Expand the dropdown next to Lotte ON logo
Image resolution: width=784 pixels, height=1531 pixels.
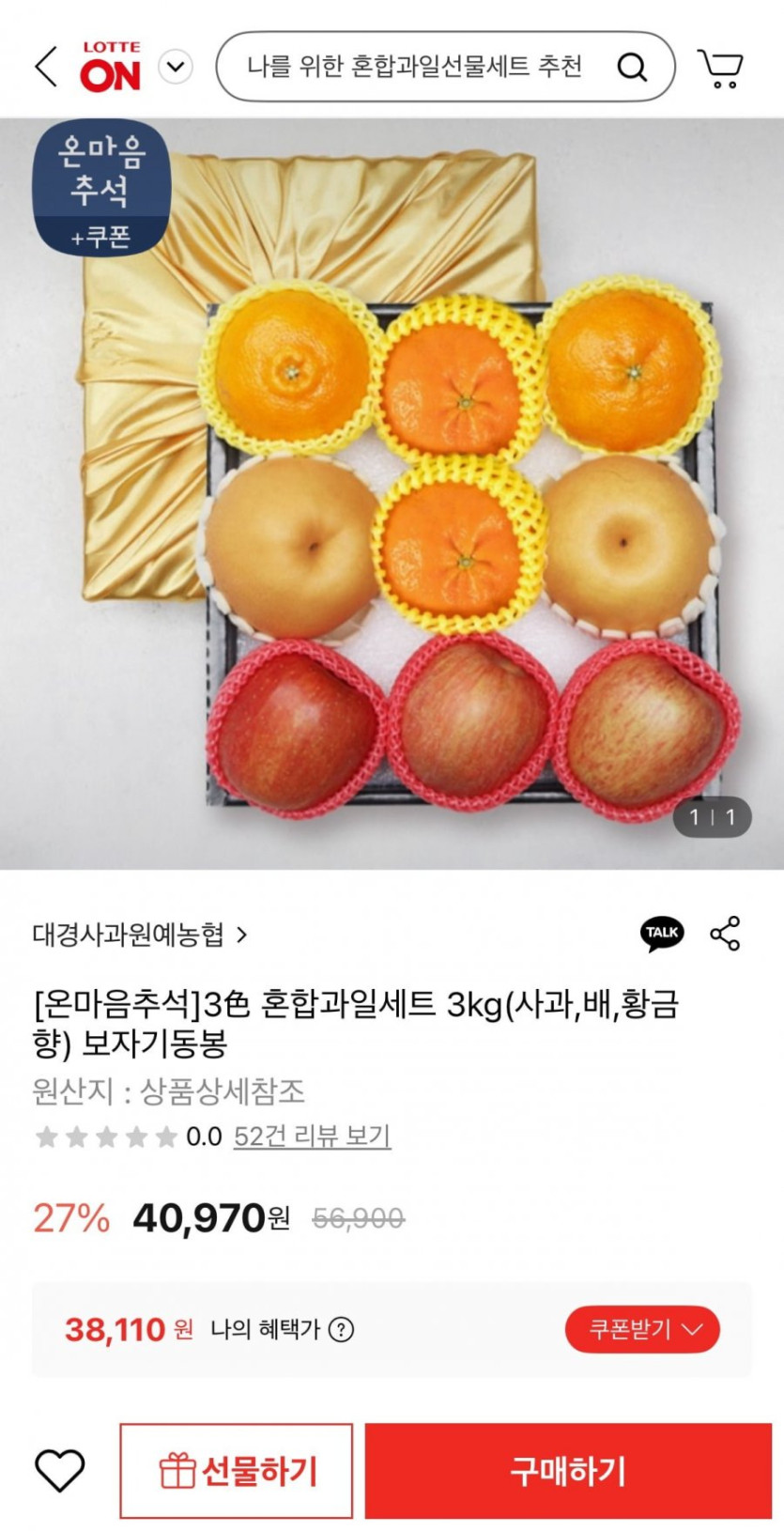click(176, 67)
